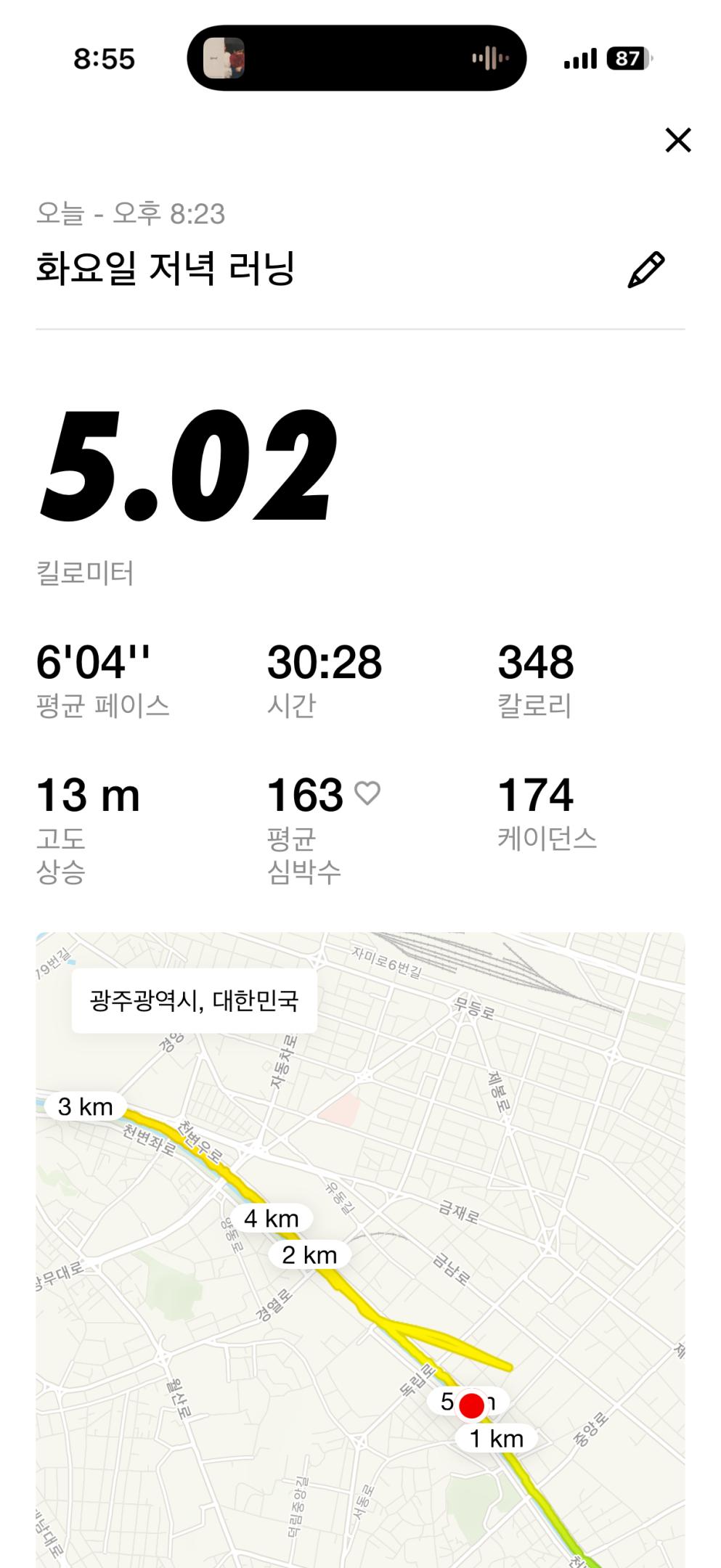The width and height of the screenshot is (721, 1568).
Task: Open the run route map
Action: pyautogui.click(x=360, y=1249)
